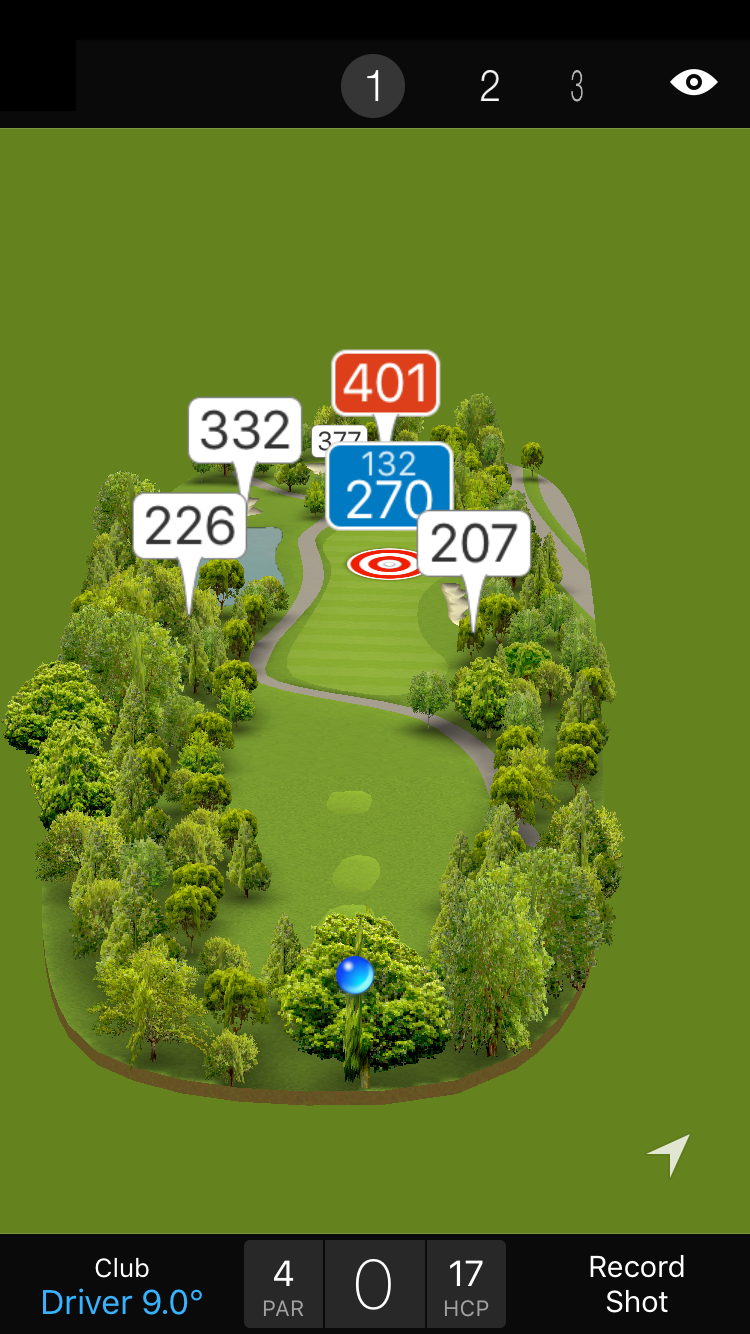Open the score entry showing 0

pyautogui.click(x=374, y=1285)
